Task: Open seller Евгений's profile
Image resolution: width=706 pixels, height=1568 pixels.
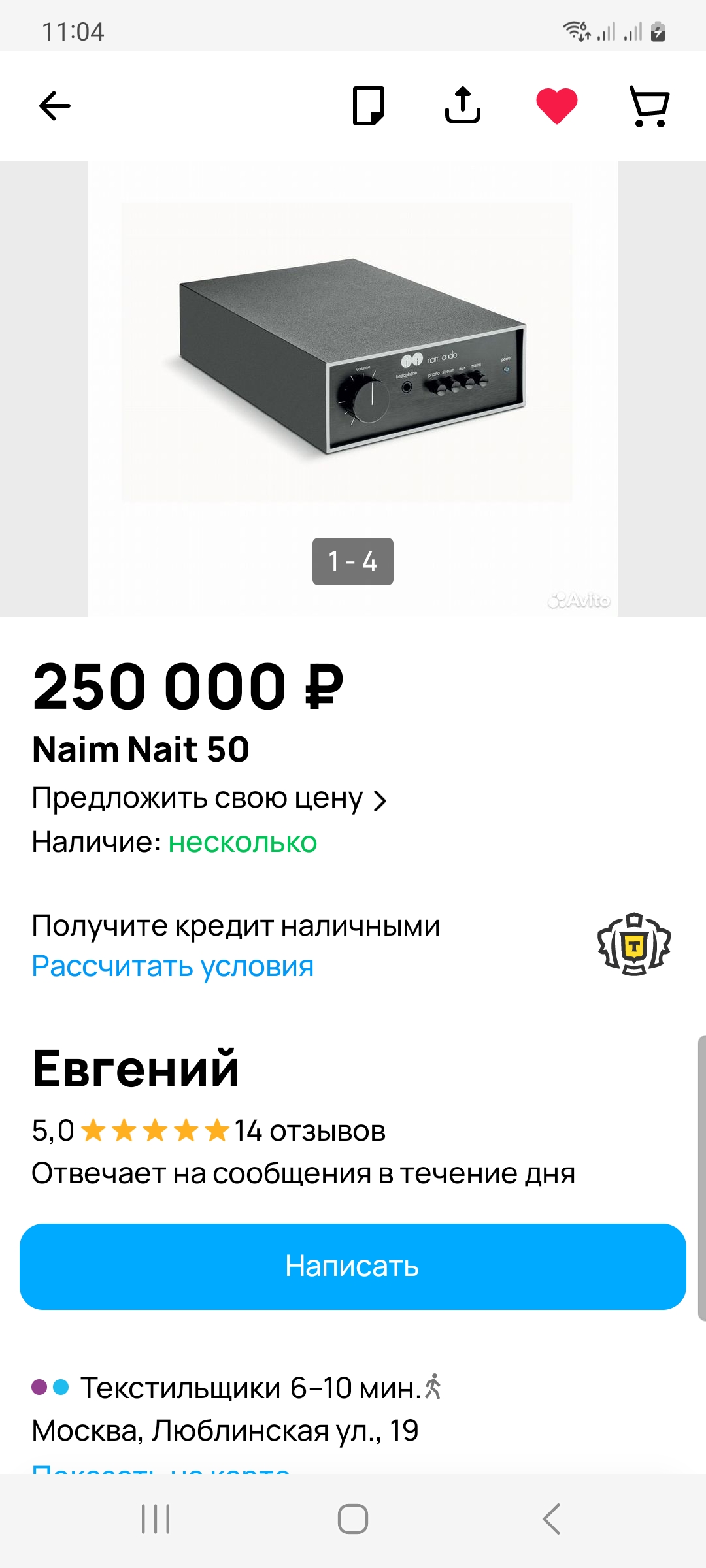Action: [x=136, y=1069]
